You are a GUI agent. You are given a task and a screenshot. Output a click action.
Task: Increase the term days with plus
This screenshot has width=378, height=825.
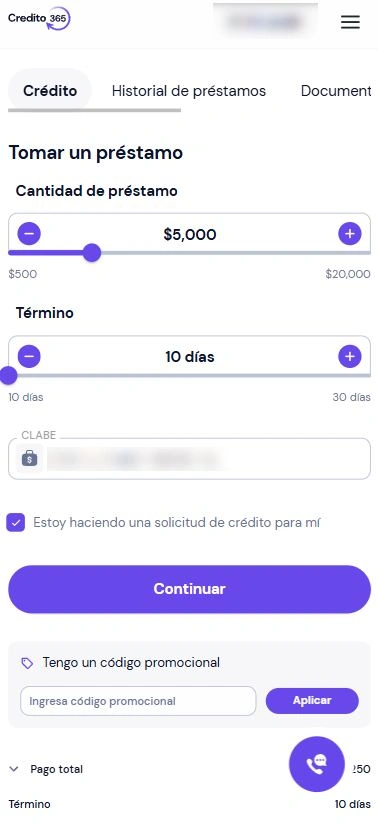[350, 357]
